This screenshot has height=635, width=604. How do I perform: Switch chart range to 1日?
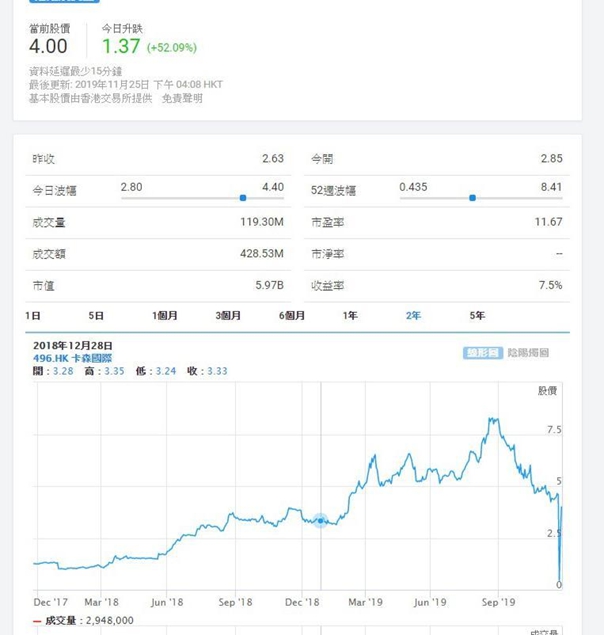pos(33,315)
